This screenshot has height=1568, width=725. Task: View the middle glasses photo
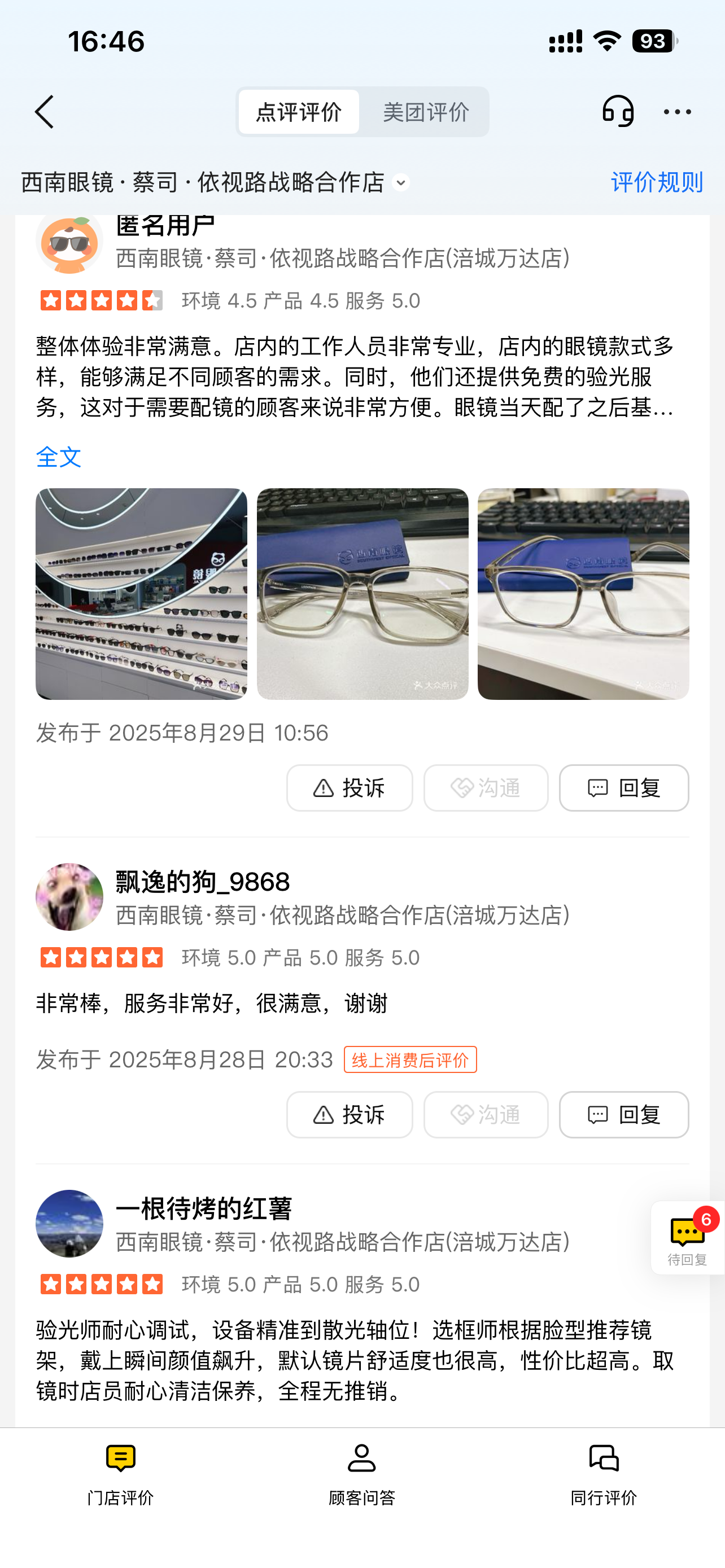pos(362,593)
